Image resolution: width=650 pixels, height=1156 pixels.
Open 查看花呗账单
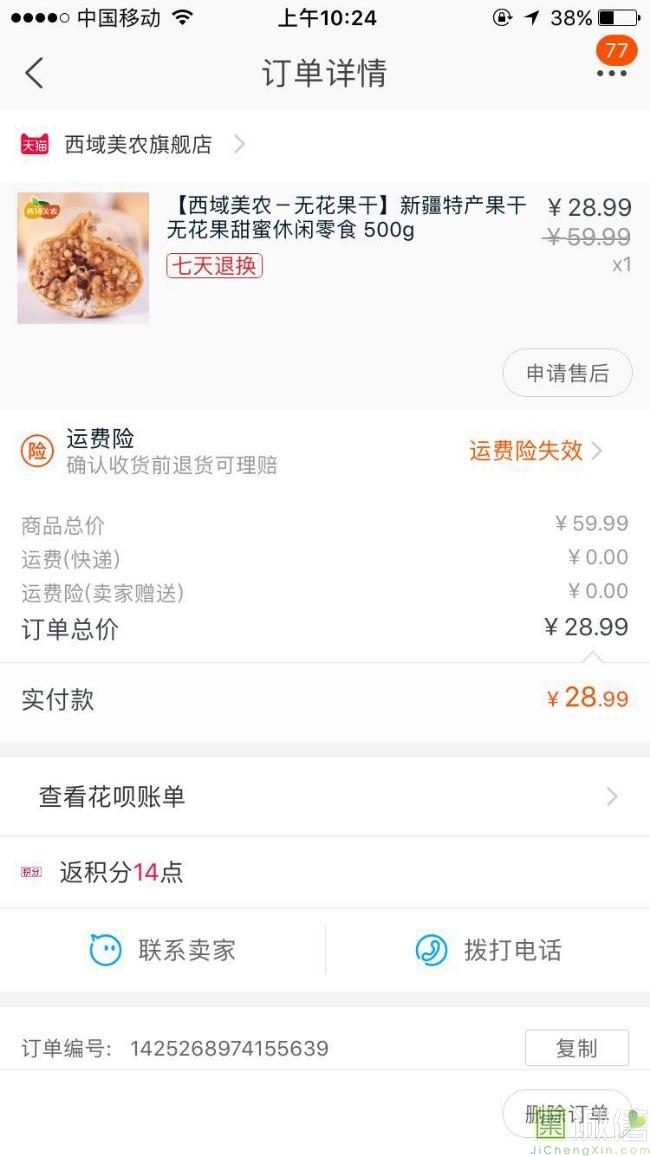pyautogui.click(x=325, y=797)
